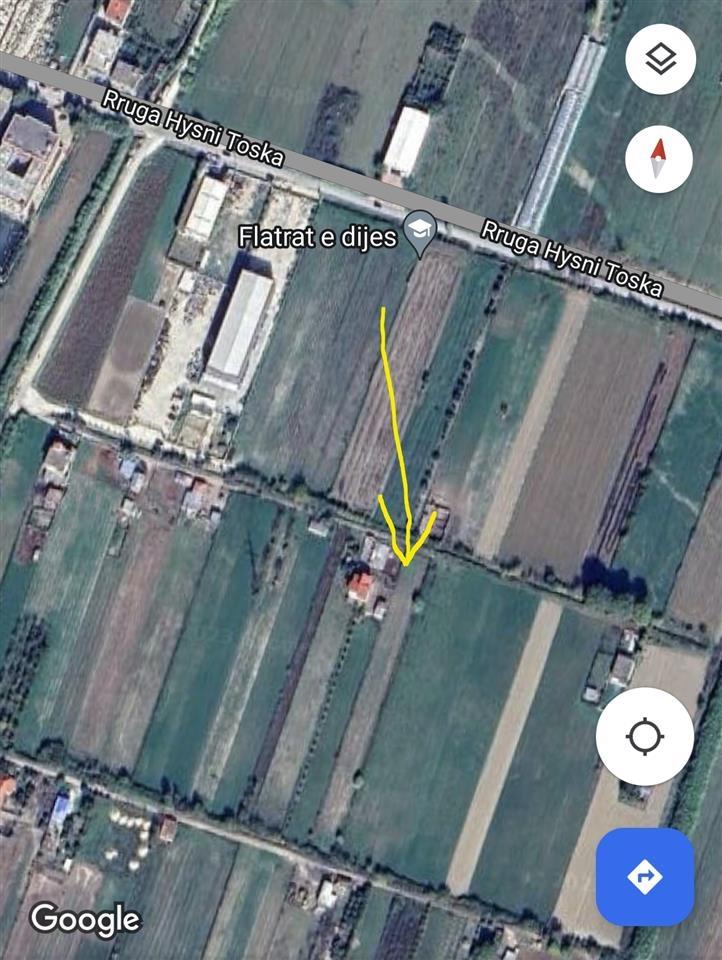Image resolution: width=722 pixels, height=960 pixels.
Task: Tap the compass to reset north
Action: [x=660, y=159]
